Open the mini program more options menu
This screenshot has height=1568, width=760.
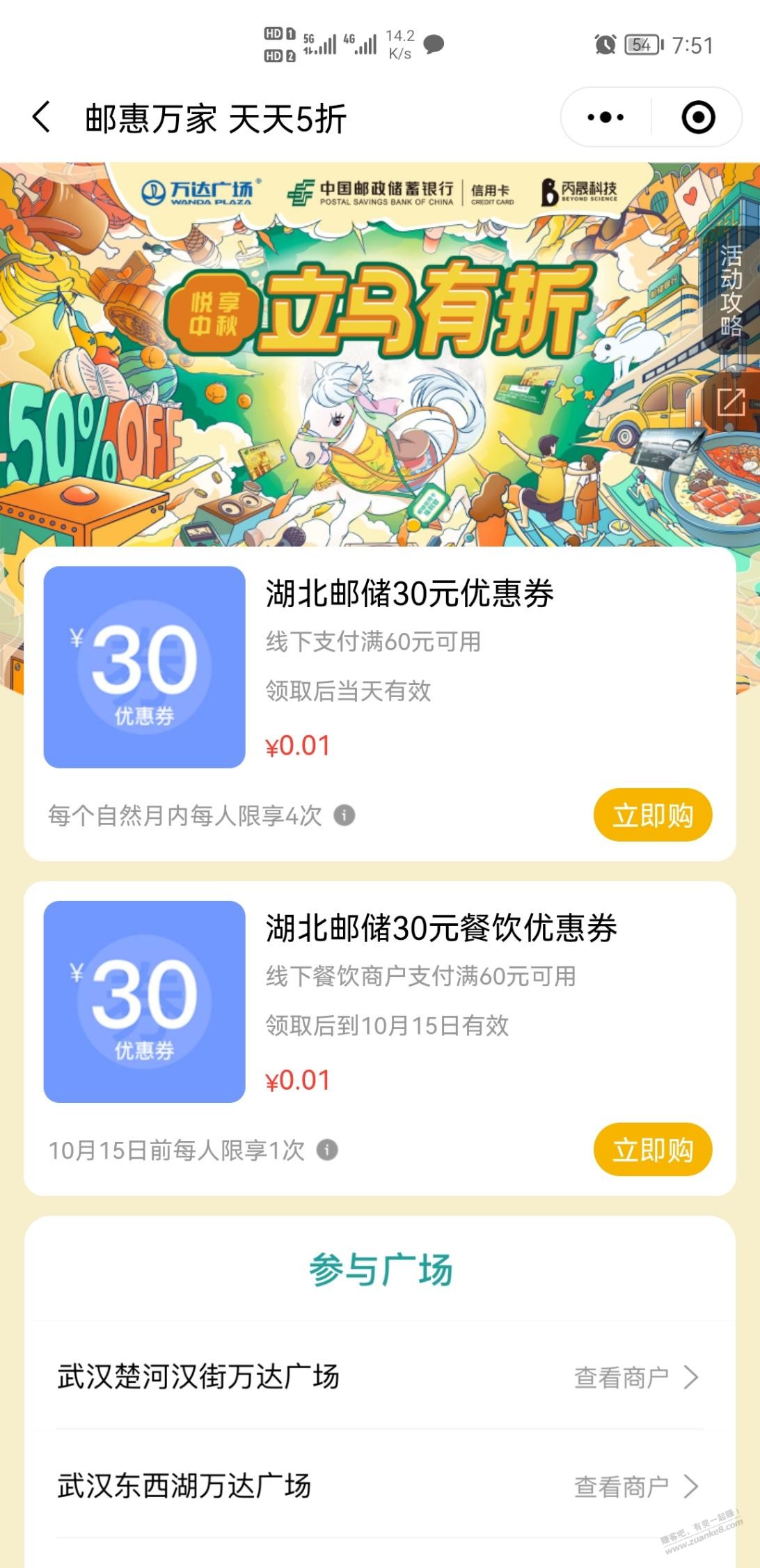(x=605, y=117)
